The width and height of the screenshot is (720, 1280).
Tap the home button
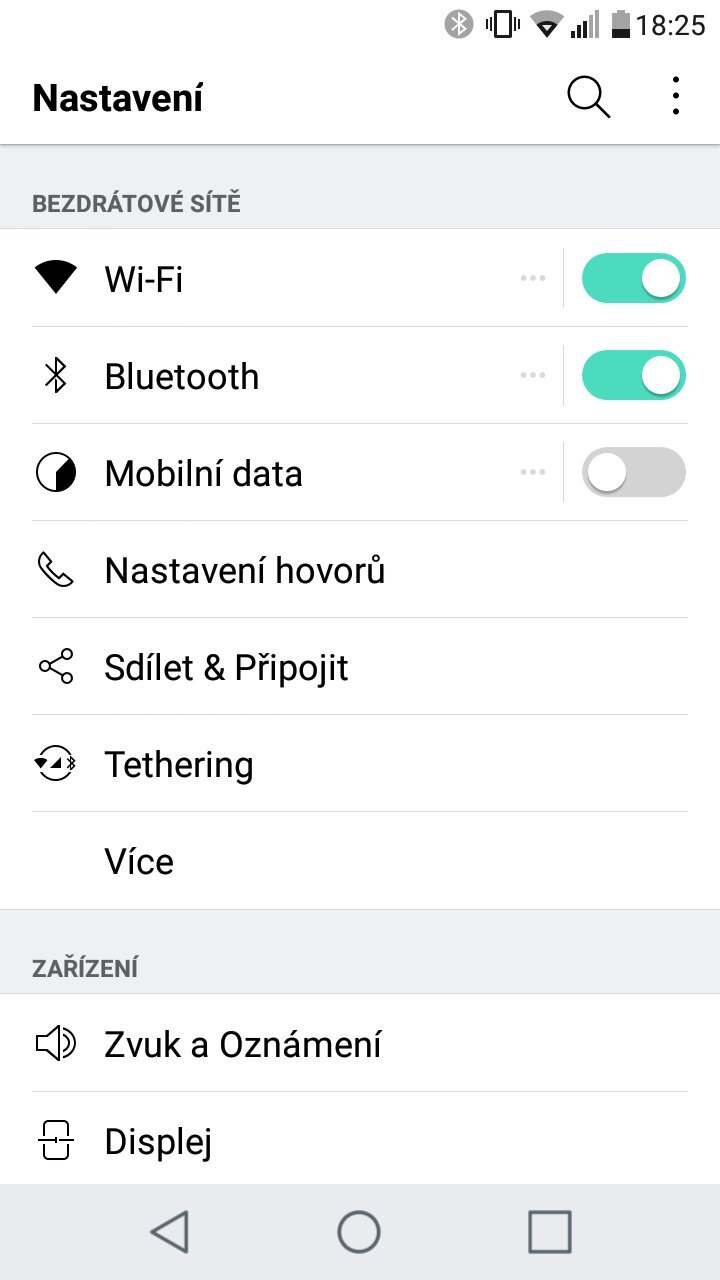[359, 1231]
